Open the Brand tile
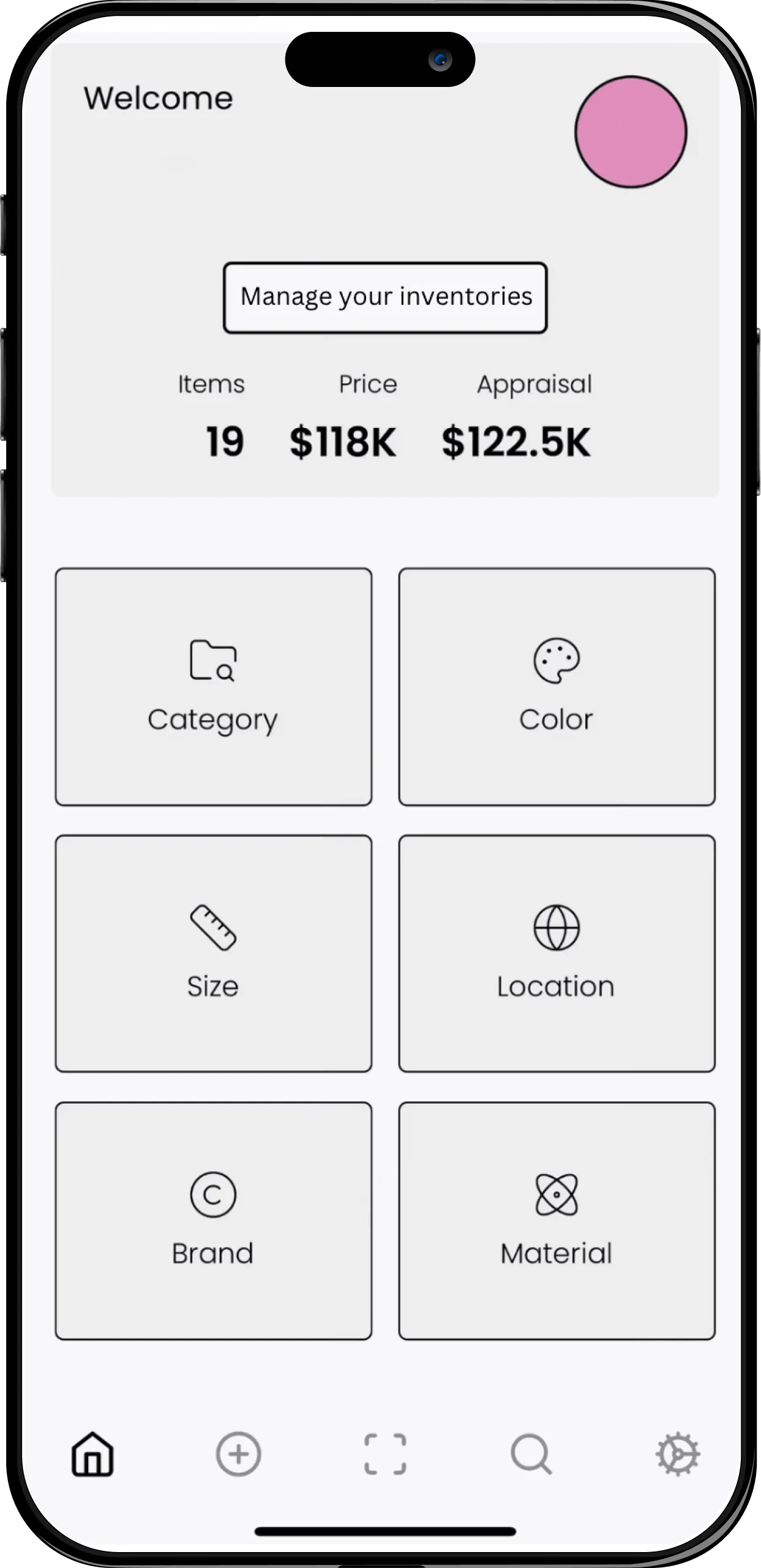Viewport: 761px width, 1568px height. coord(213,1221)
